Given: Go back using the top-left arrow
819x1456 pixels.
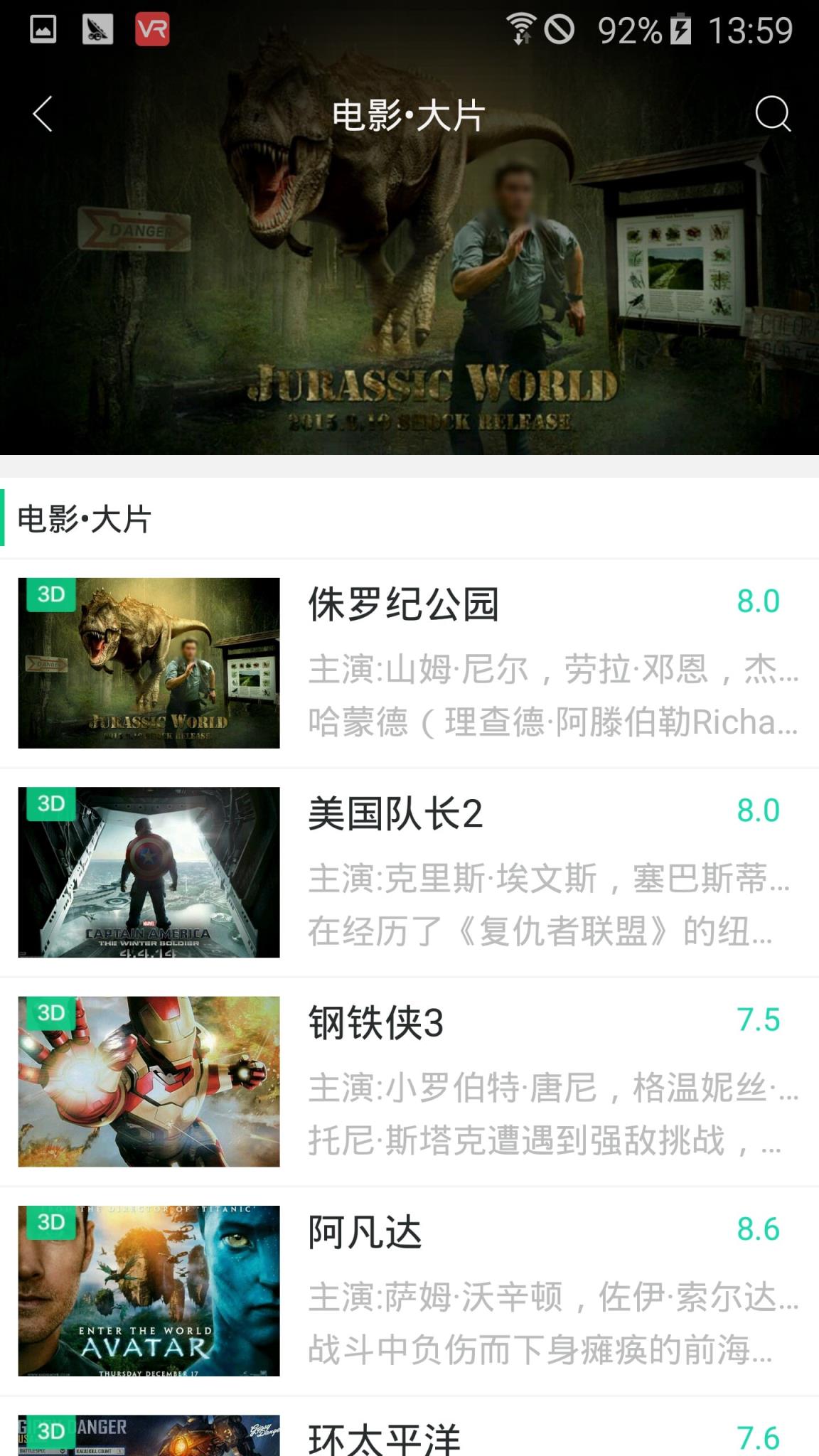Looking at the screenshot, I should [x=43, y=114].
